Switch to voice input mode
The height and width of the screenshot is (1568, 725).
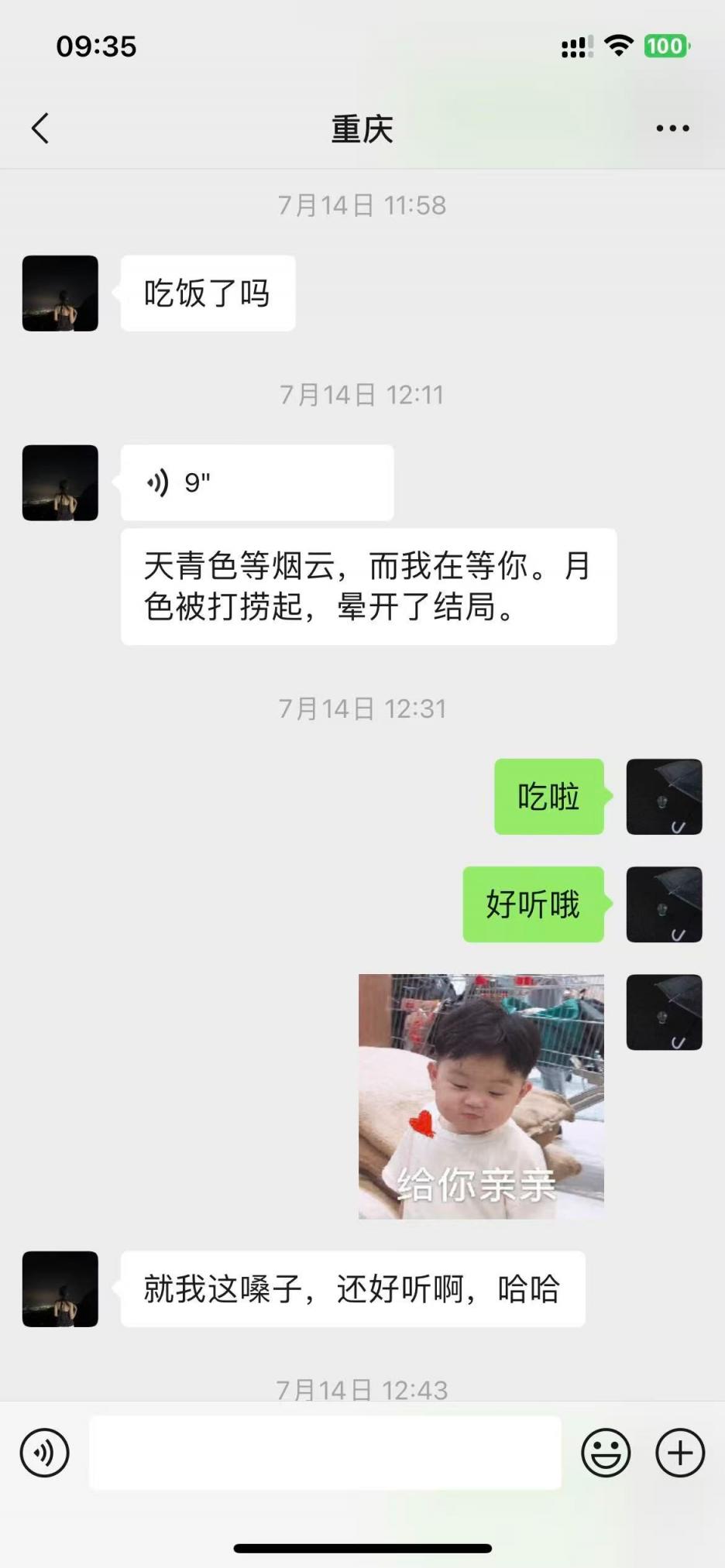[44, 1453]
